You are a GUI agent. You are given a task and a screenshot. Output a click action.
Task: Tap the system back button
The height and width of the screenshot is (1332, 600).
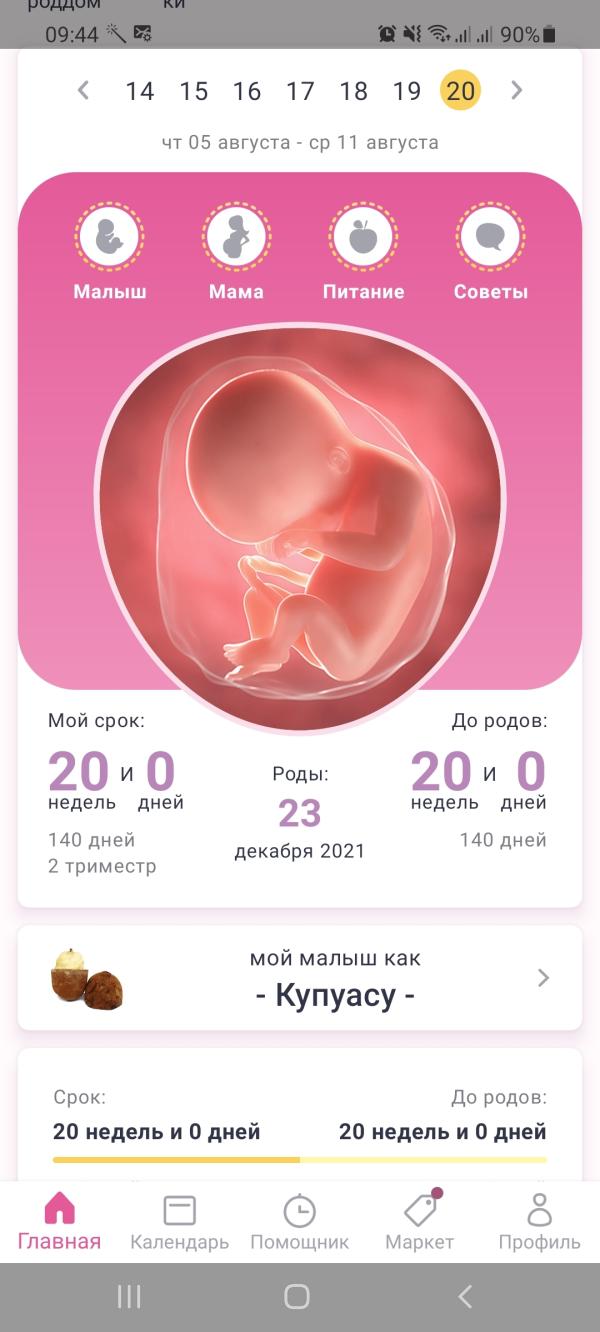(465, 1297)
